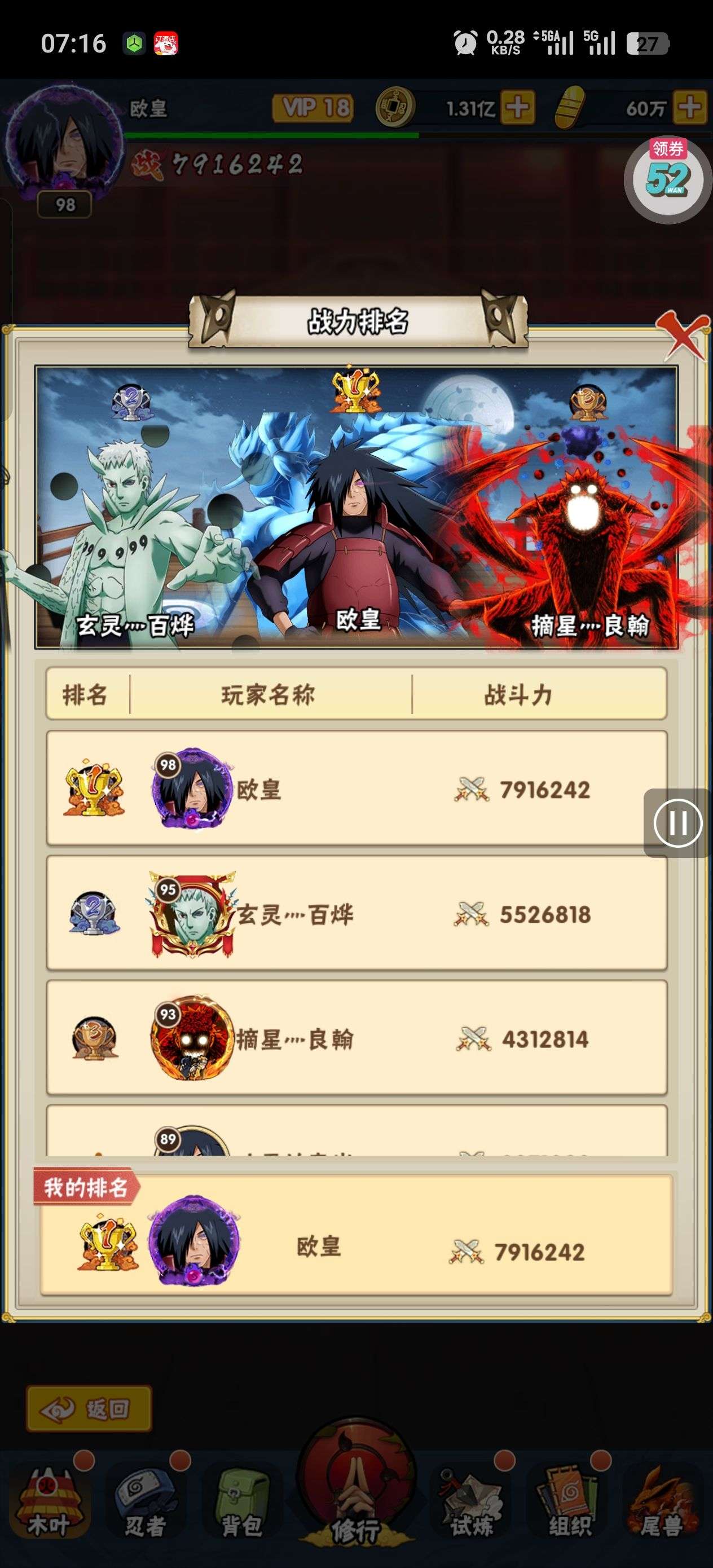The width and height of the screenshot is (713, 1568).
Task: Open 欧皇's entry in the ranking list
Action: click(x=356, y=789)
